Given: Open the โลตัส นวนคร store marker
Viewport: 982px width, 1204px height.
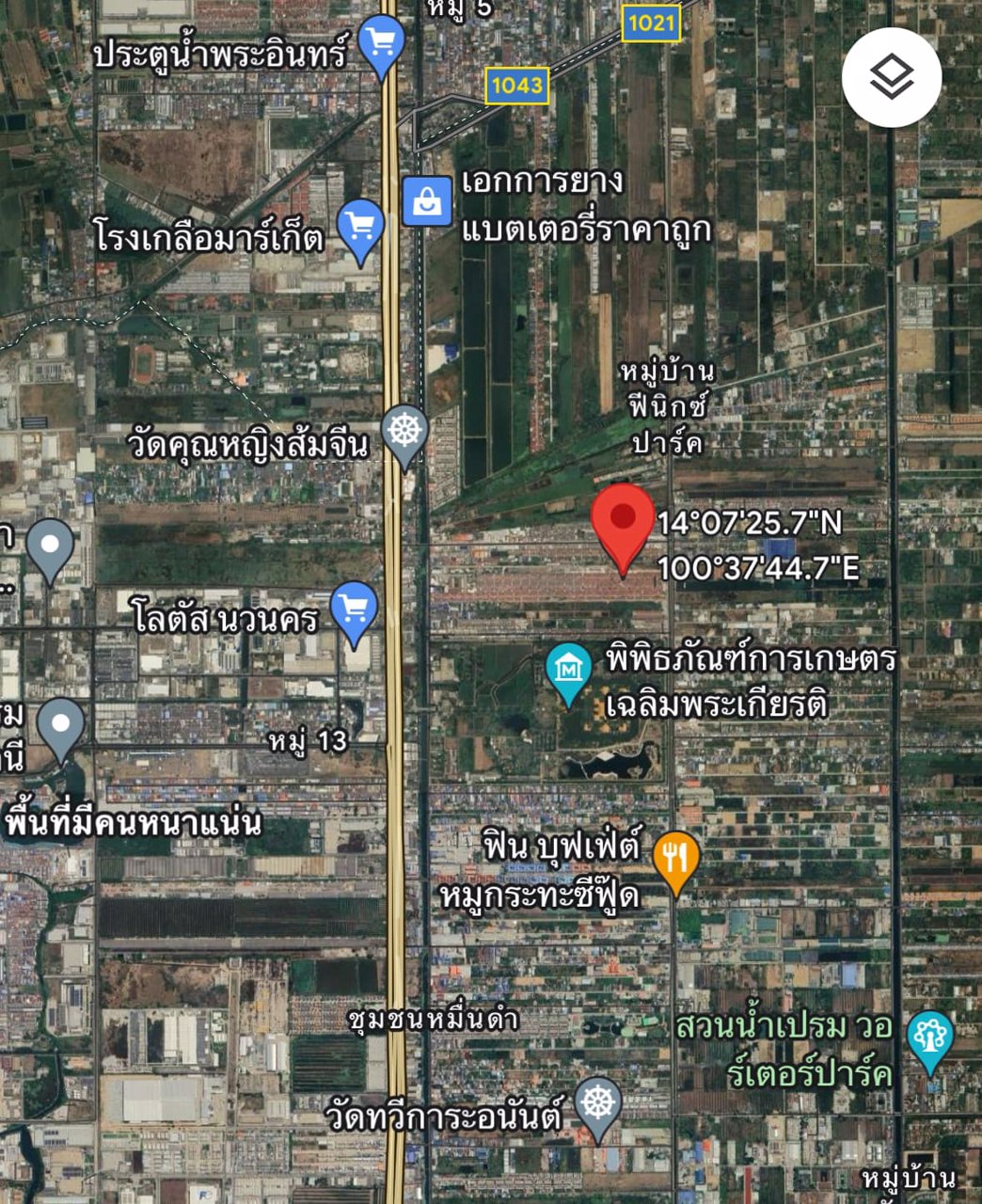Looking at the screenshot, I should [355, 611].
